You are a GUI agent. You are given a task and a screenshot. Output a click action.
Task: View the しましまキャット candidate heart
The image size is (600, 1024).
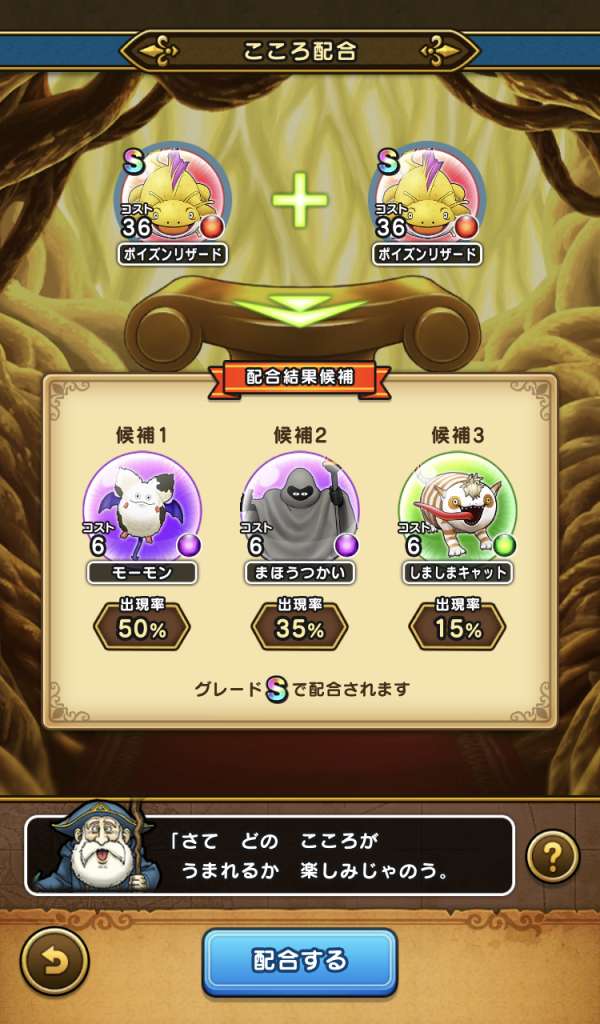pyautogui.click(x=457, y=508)
